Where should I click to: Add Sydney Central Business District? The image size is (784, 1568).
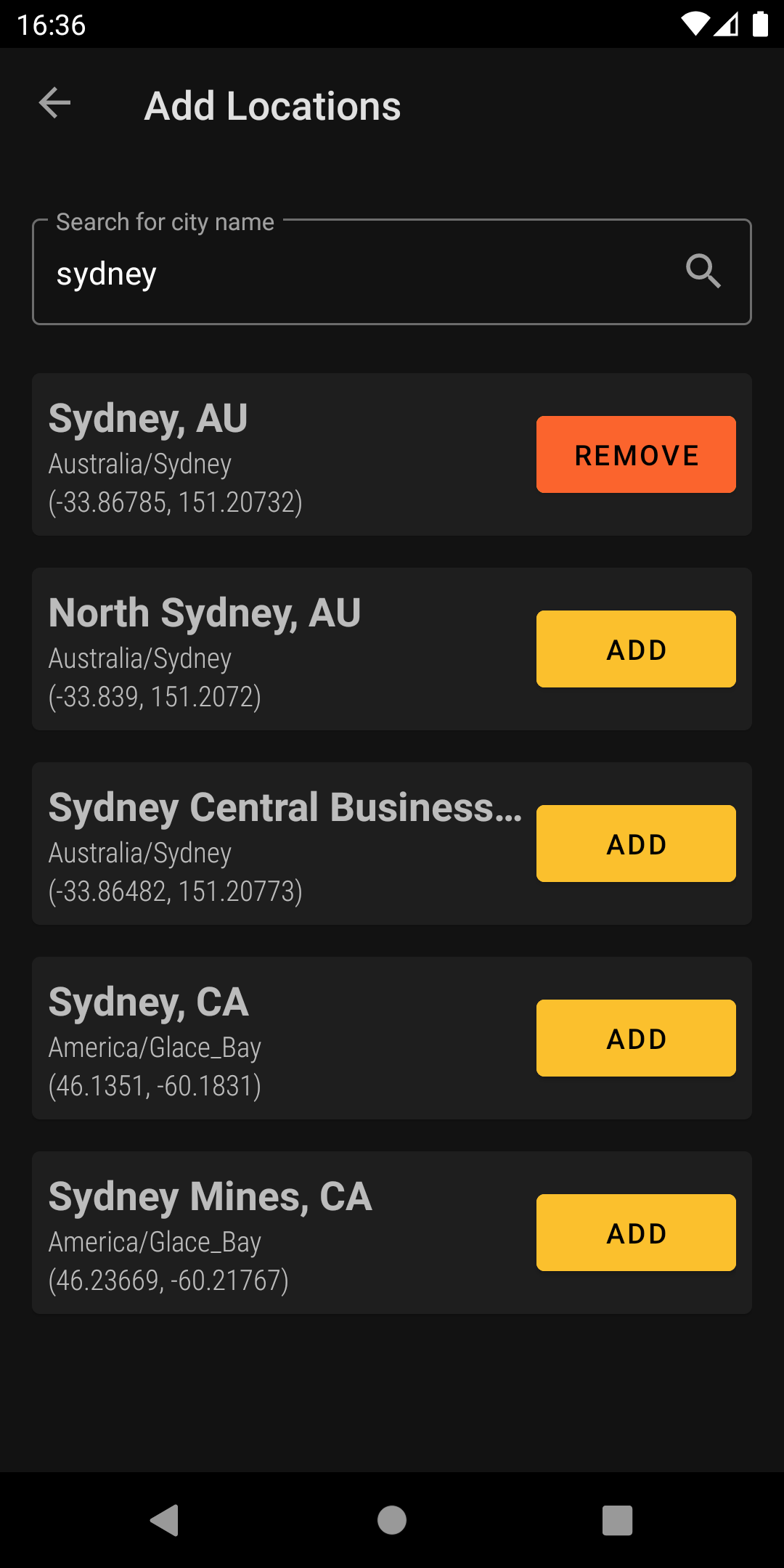tap(635, 844)
